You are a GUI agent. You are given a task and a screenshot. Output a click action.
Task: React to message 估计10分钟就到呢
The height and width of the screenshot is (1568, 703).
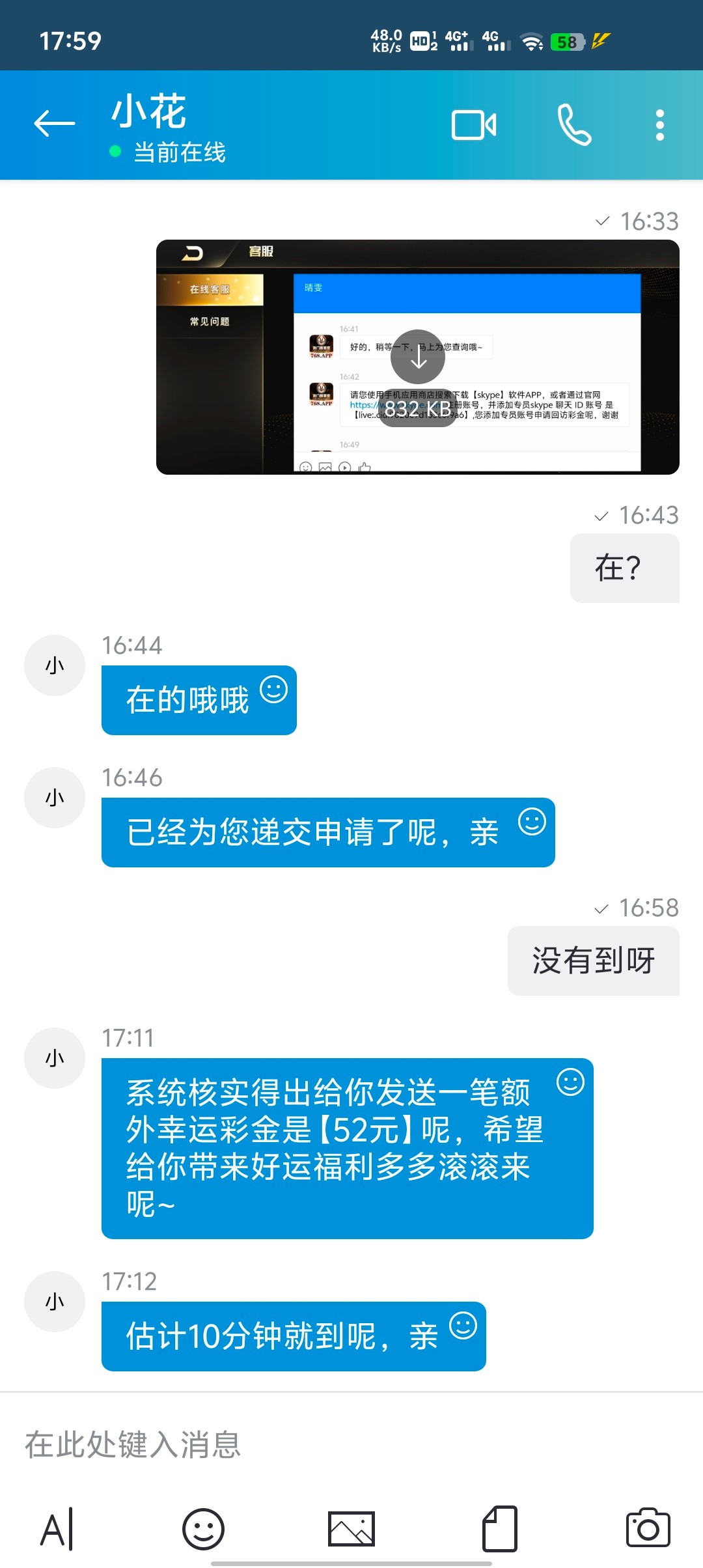pos(463,1326)
